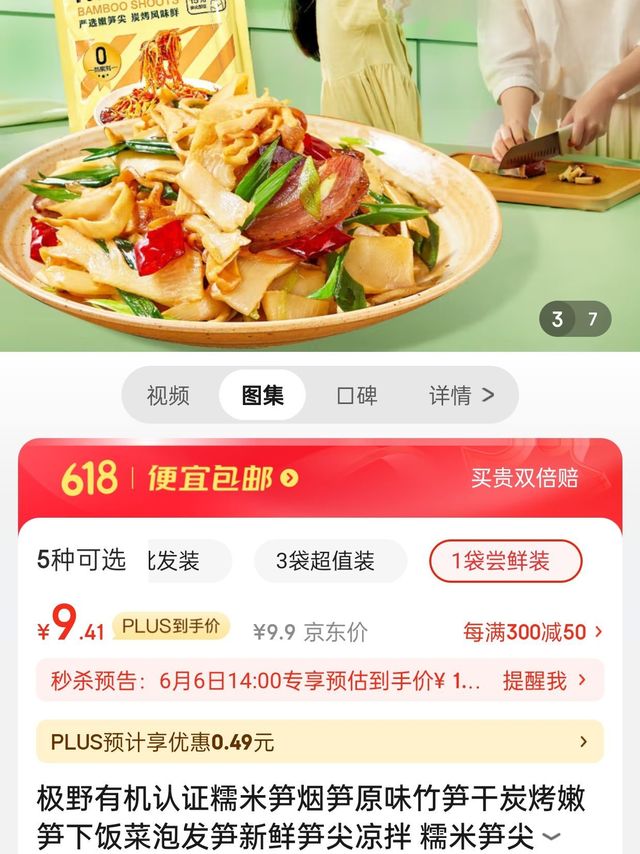Image resolution: width=640 pixels, height=854 pixels.
Task: Open PLUS预计享优惠0.49元 details
Action: (320, 742)
